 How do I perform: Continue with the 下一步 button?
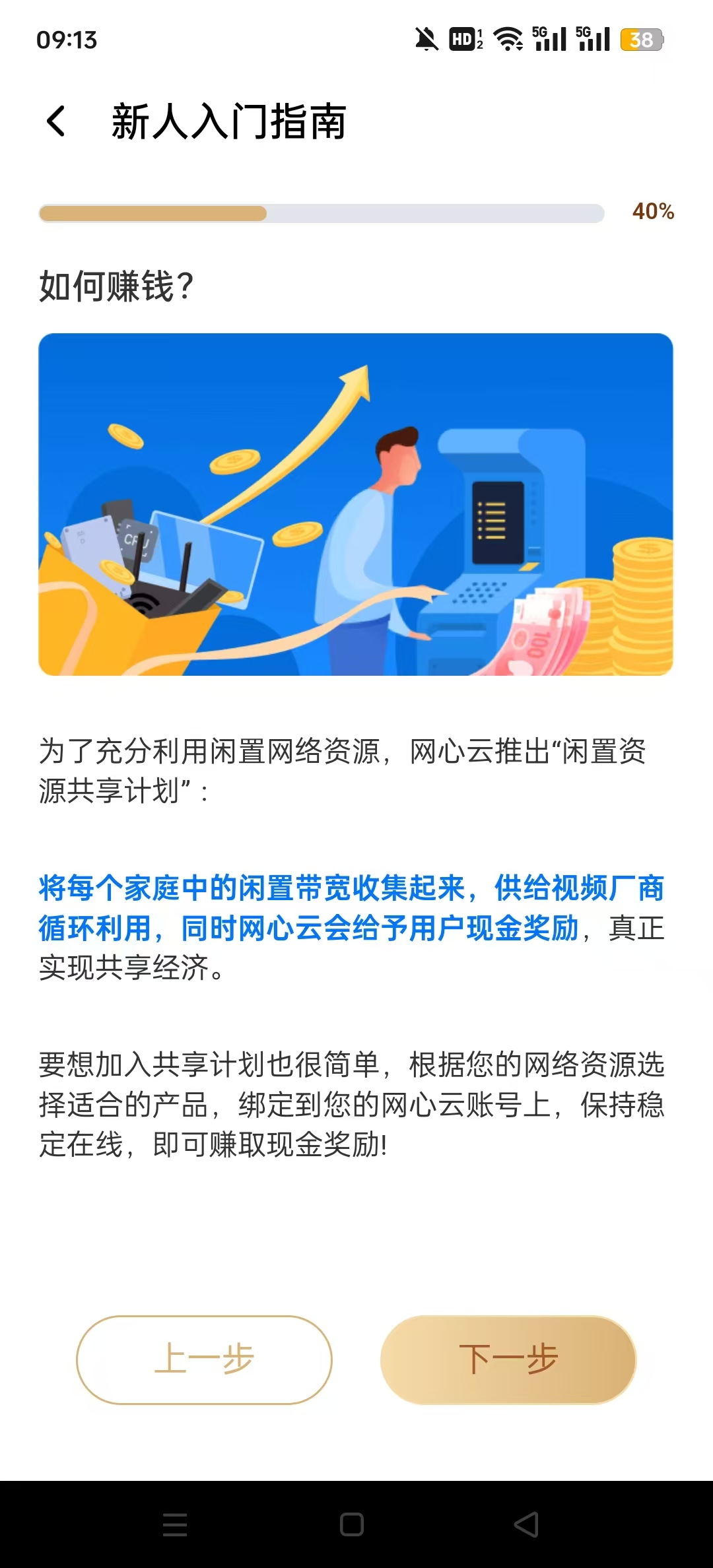pyautogui.click(x=508, y=1359)
